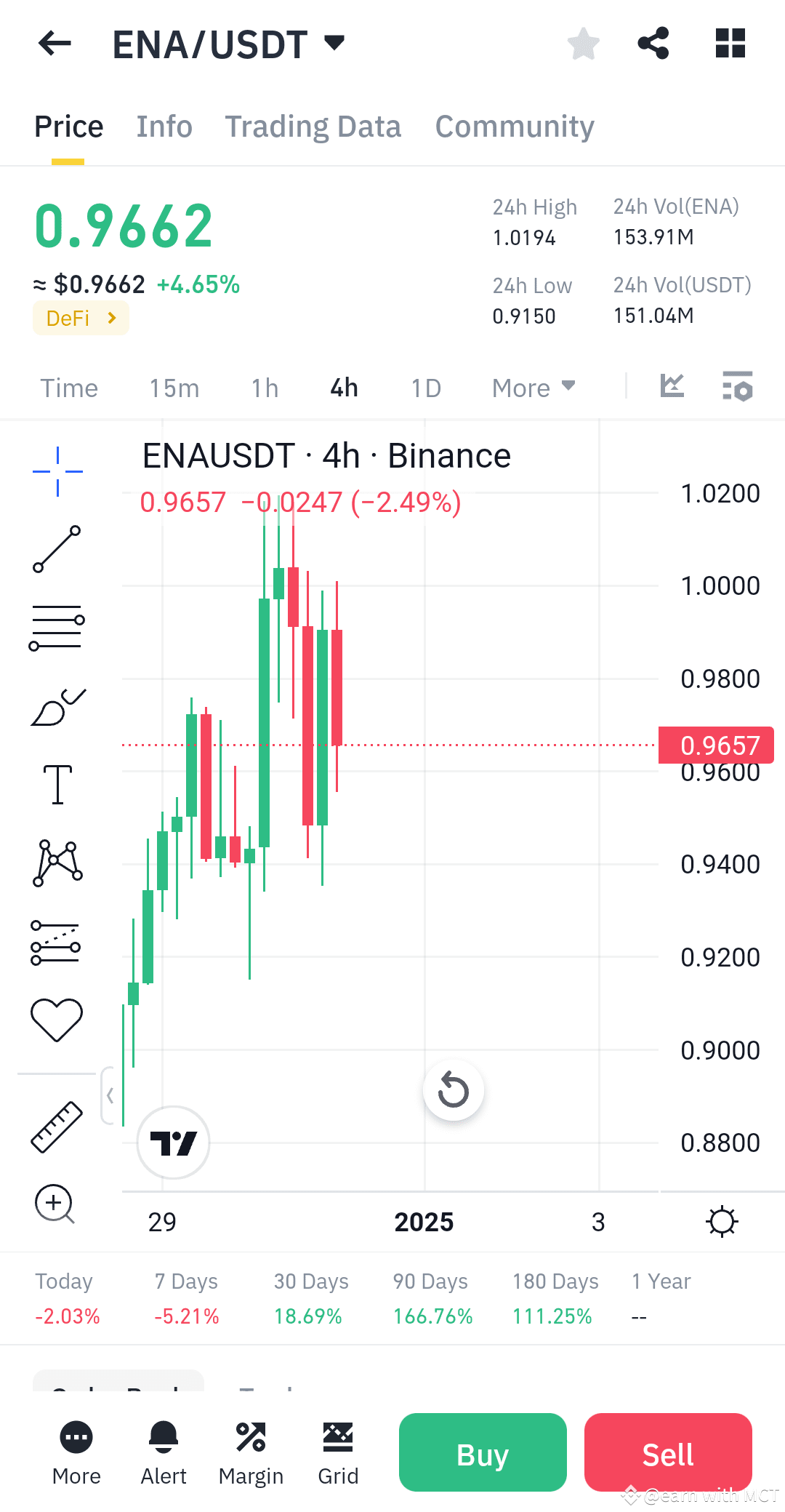Open the XABCD pattern tool
This screenshot has width=785, height=1512.
[x=57, y=862]
